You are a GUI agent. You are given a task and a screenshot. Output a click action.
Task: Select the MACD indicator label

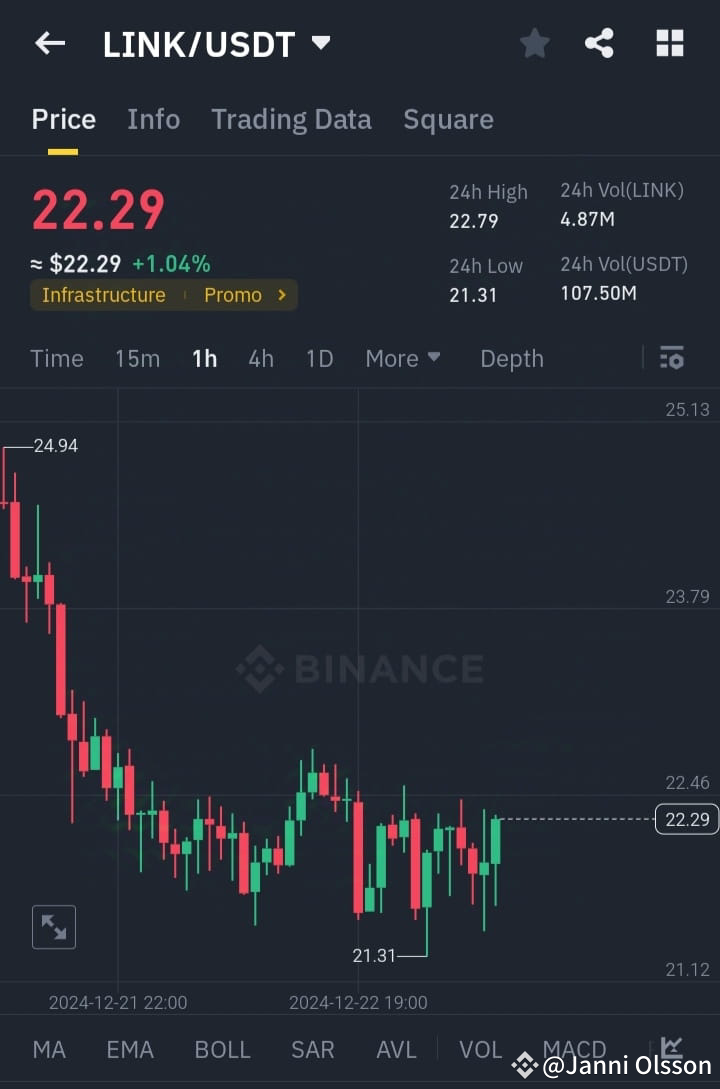coord(574,1049)
